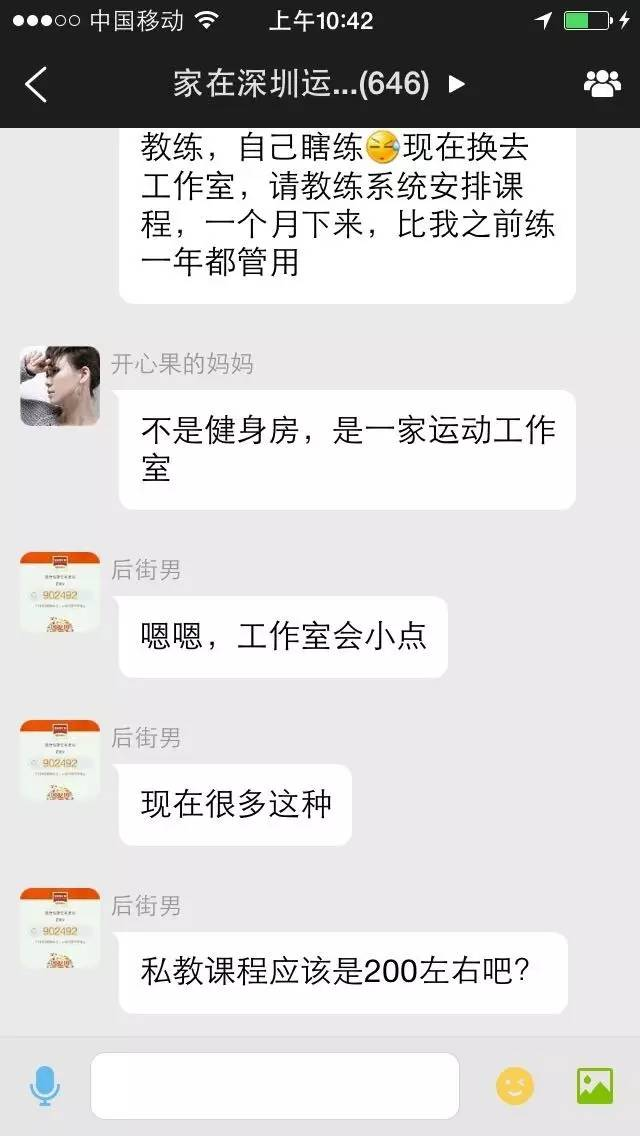Open 开心果的妈妈's avatar profile
The image size is (640, 1136).
point(60,386)
